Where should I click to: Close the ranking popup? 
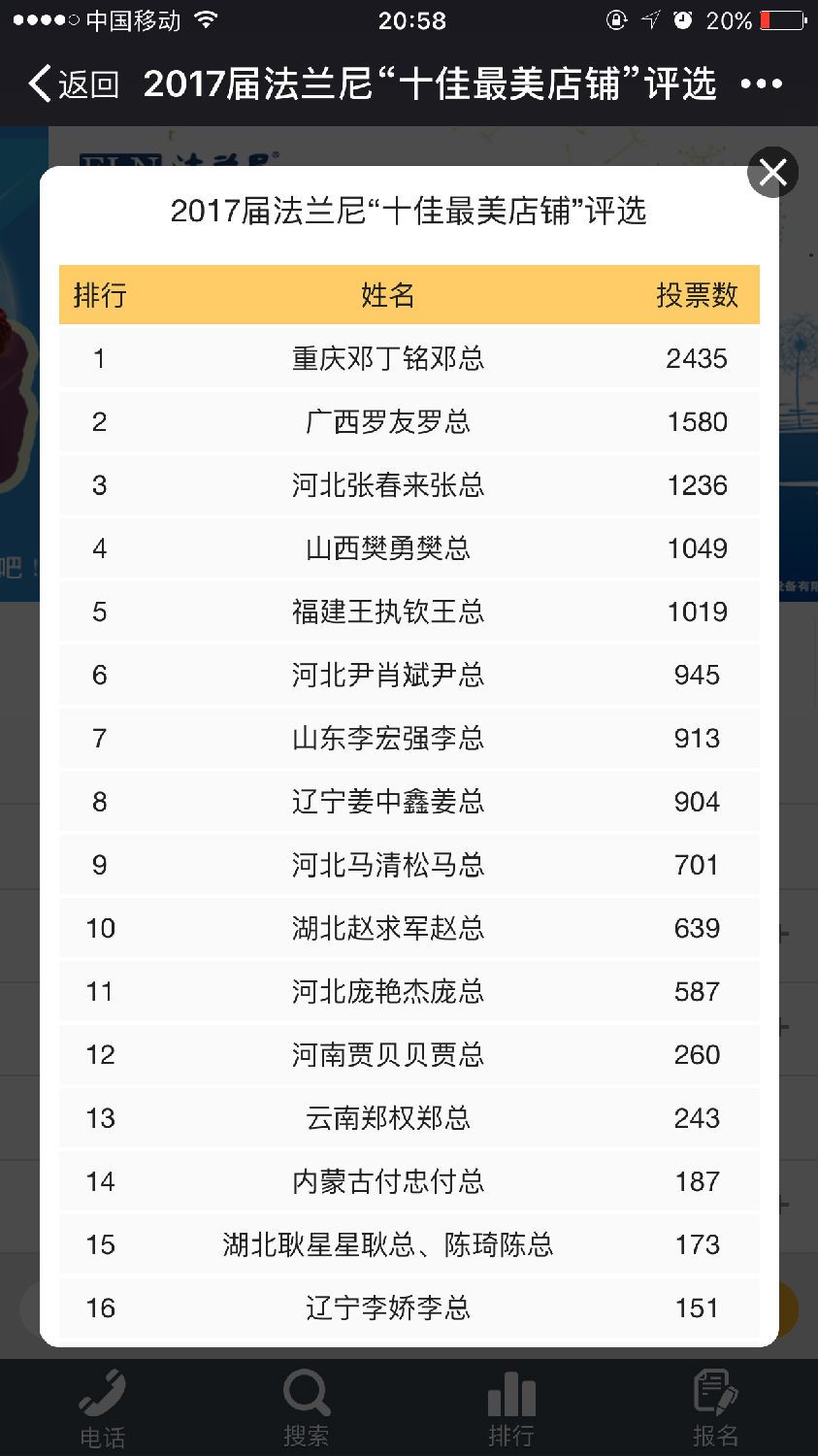pyautogui.click(x=772, y=173)
